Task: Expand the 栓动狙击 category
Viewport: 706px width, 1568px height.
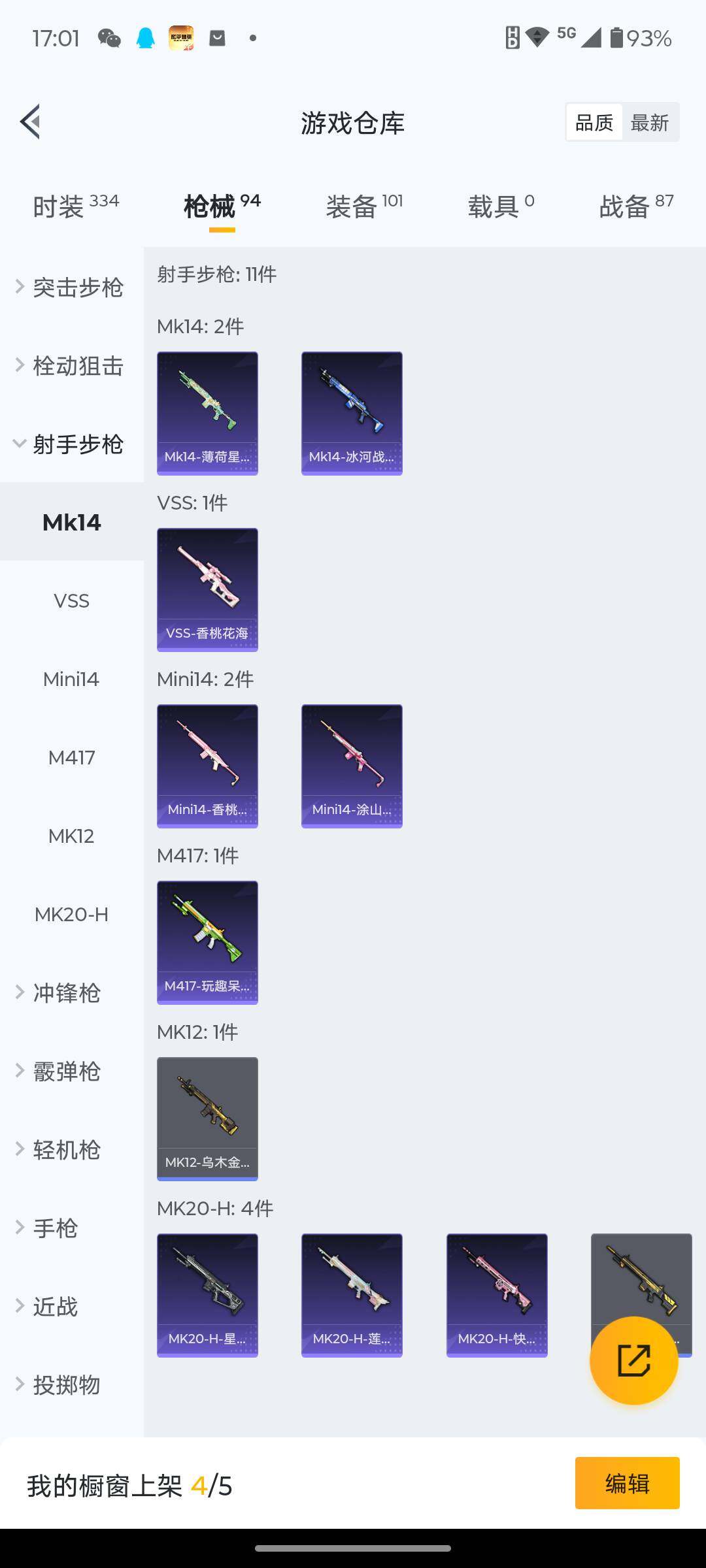Action: tap(71, 366)
